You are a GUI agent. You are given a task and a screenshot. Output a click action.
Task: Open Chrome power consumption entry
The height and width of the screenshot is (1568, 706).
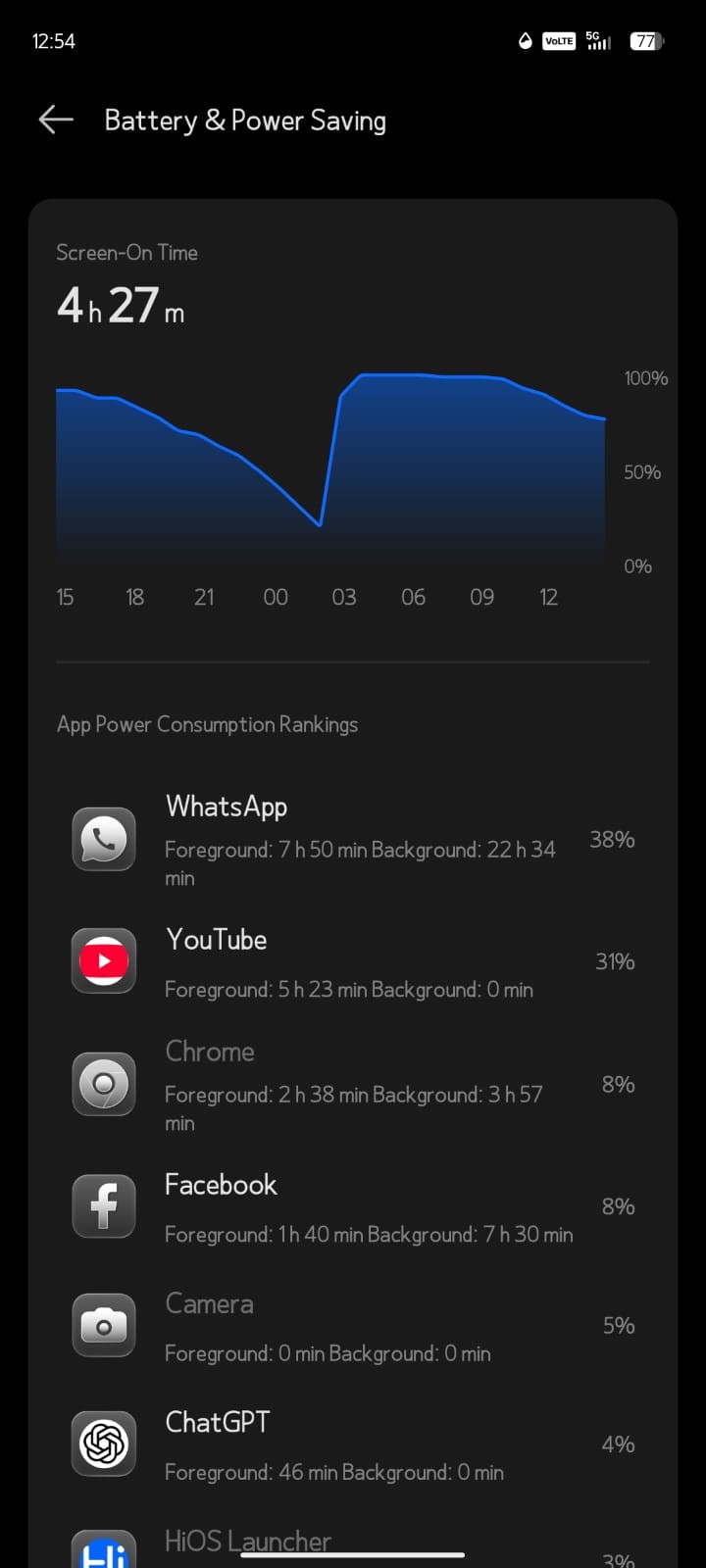click(x=353, y=1085)
